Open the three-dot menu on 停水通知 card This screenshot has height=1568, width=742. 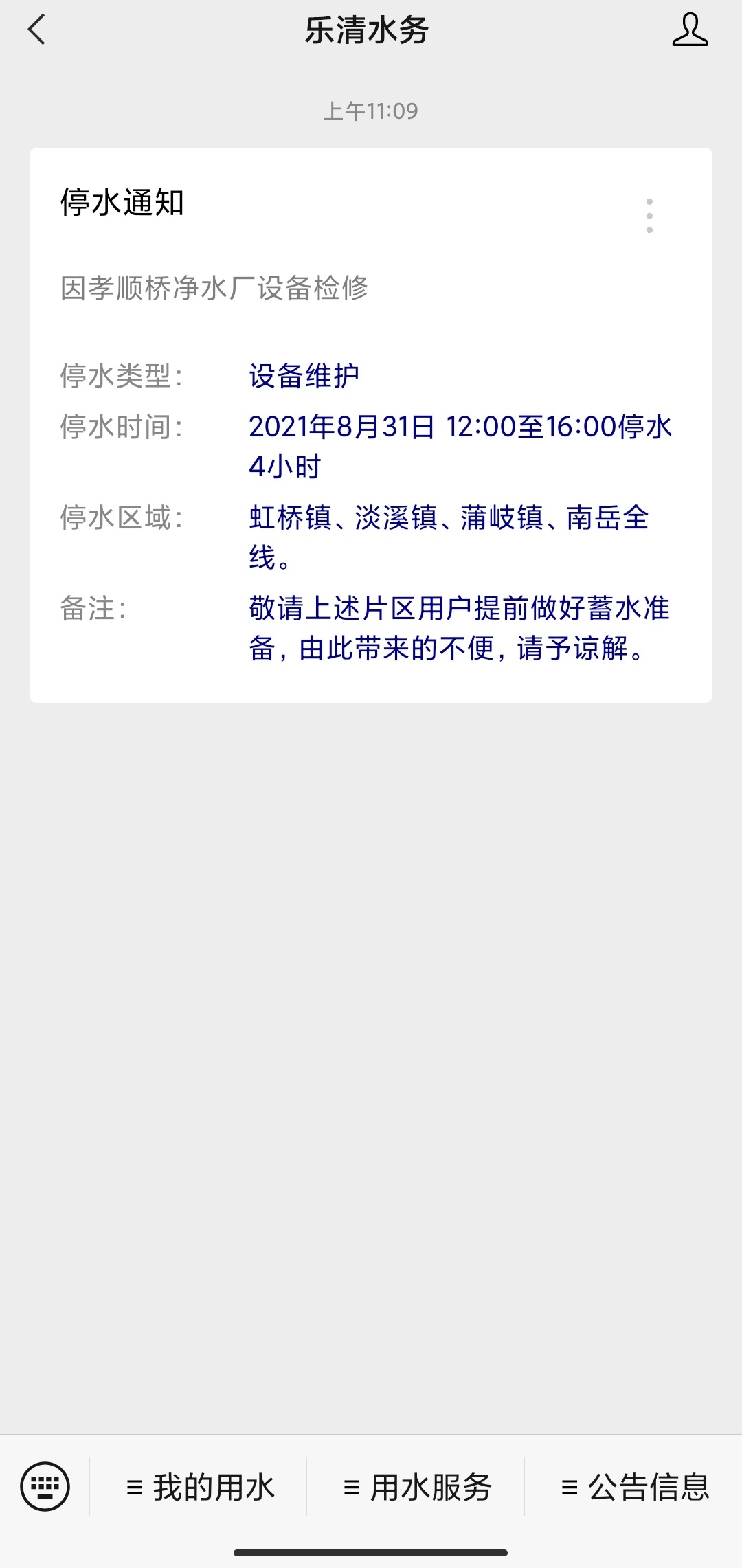(x=649, y=216)
